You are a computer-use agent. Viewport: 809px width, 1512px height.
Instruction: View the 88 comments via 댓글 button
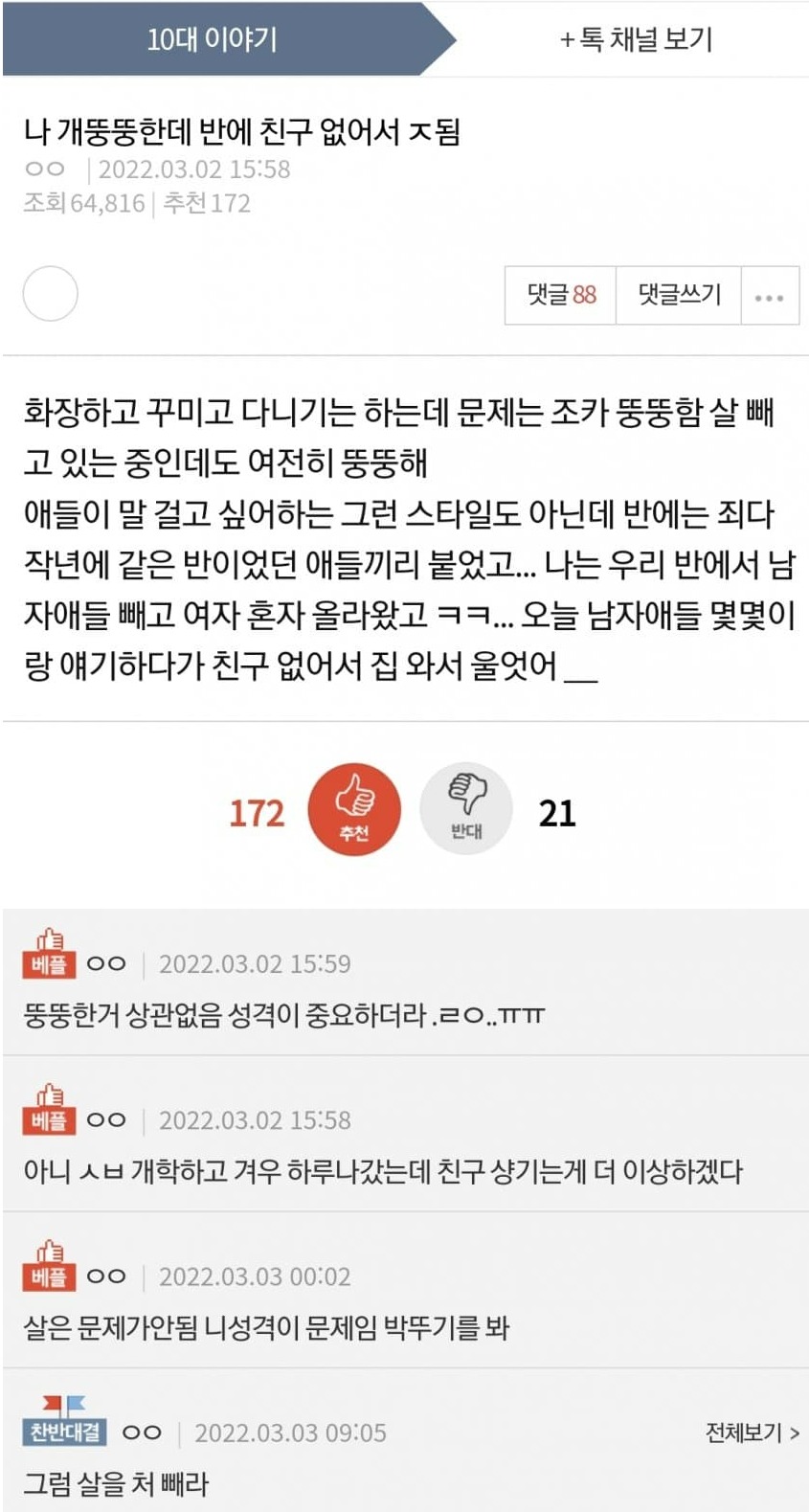[x=560, y=295]
